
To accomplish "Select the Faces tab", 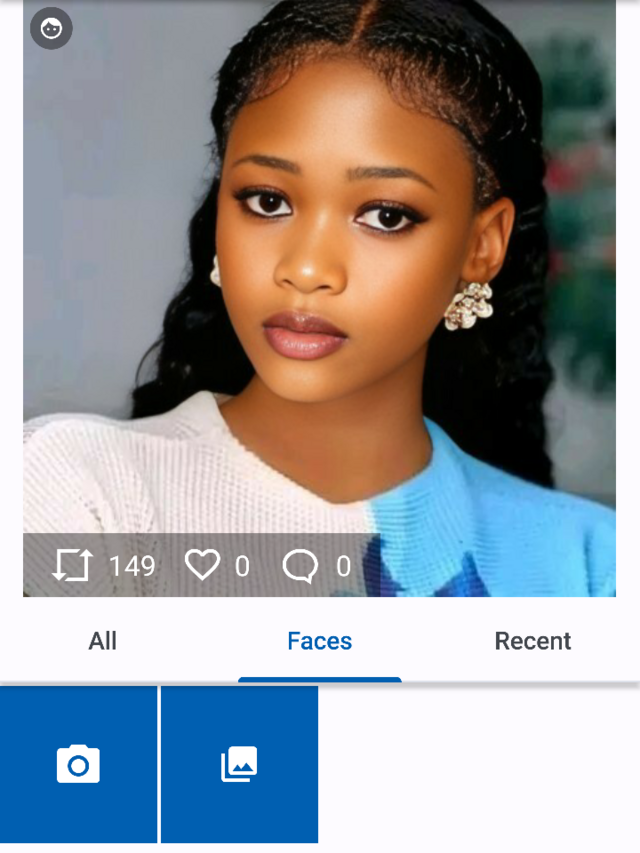I will (319, 641).
